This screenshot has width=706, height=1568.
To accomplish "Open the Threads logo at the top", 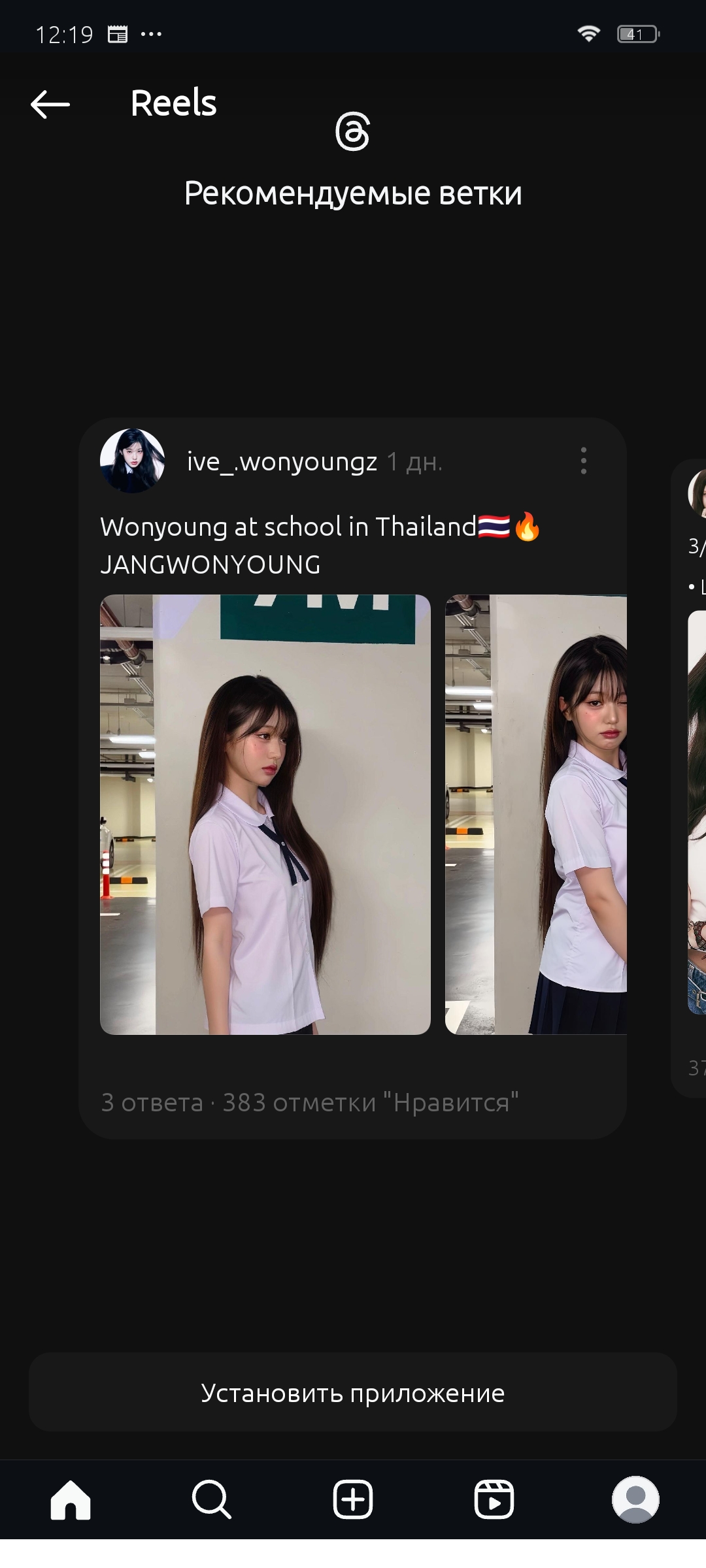I will (x=353, y=131).
